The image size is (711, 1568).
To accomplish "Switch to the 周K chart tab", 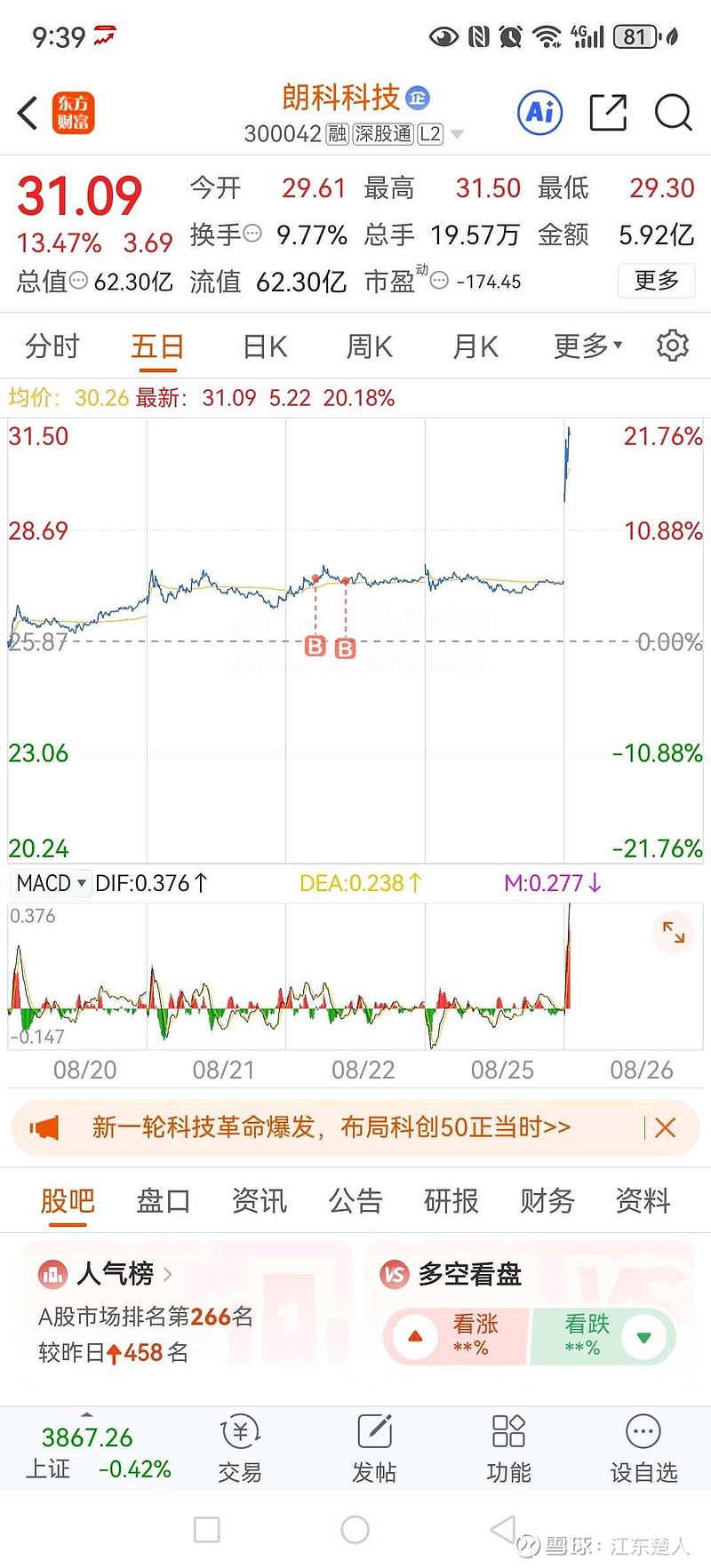I will [x=370, y=346].
